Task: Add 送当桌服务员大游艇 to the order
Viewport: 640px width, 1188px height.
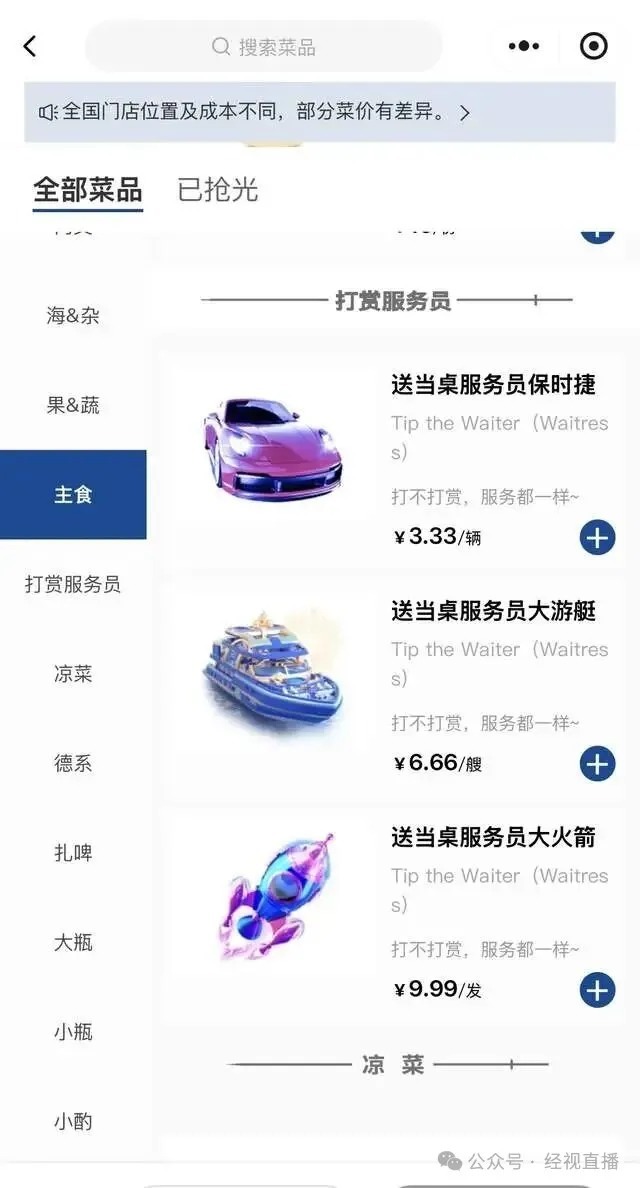Action: (x=597, y=764)
